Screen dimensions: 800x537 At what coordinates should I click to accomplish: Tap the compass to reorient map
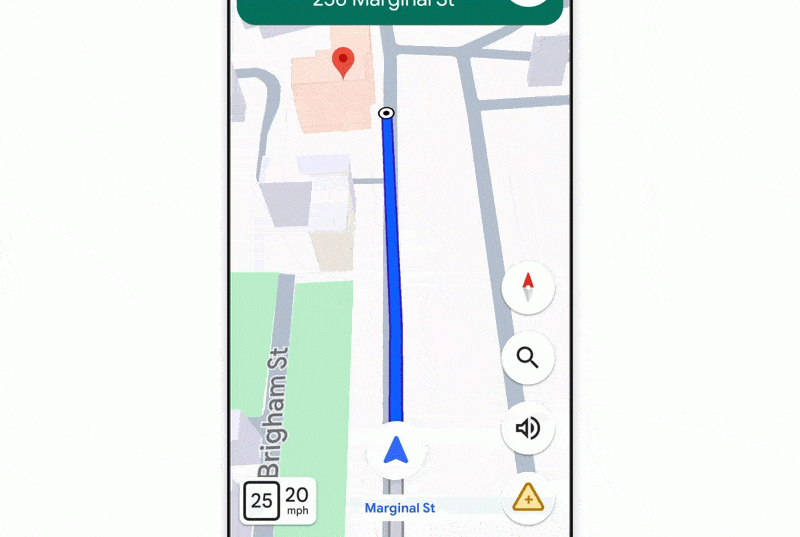(528, 288)
